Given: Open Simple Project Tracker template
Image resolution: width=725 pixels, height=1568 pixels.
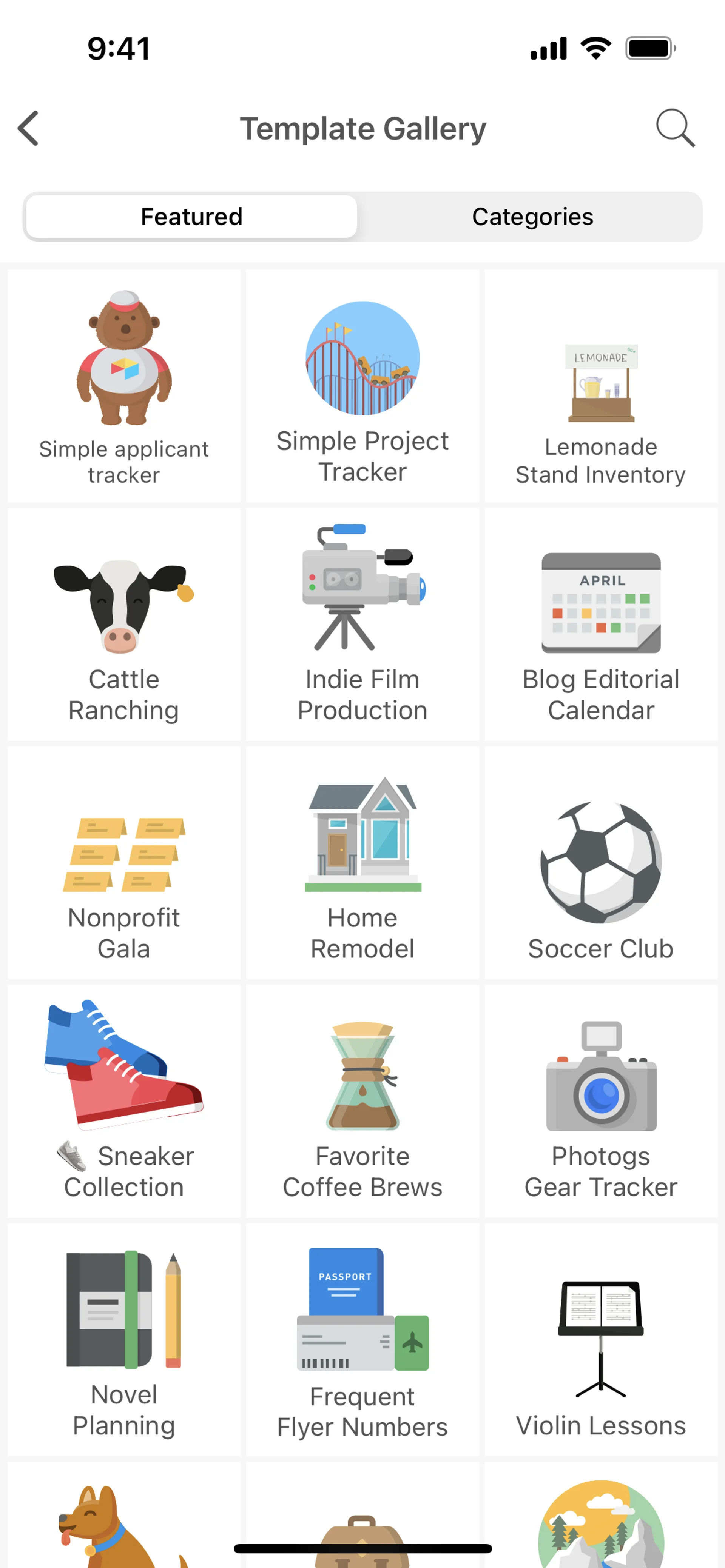Looking at the screenshot, I should pyautogui.click(x=362, y=386).
